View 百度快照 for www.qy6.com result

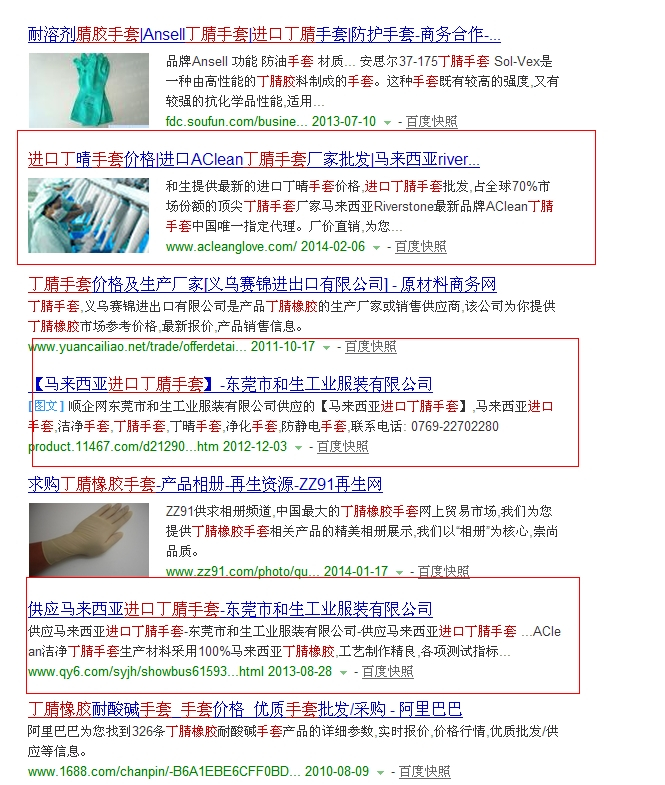click(387, 672)
